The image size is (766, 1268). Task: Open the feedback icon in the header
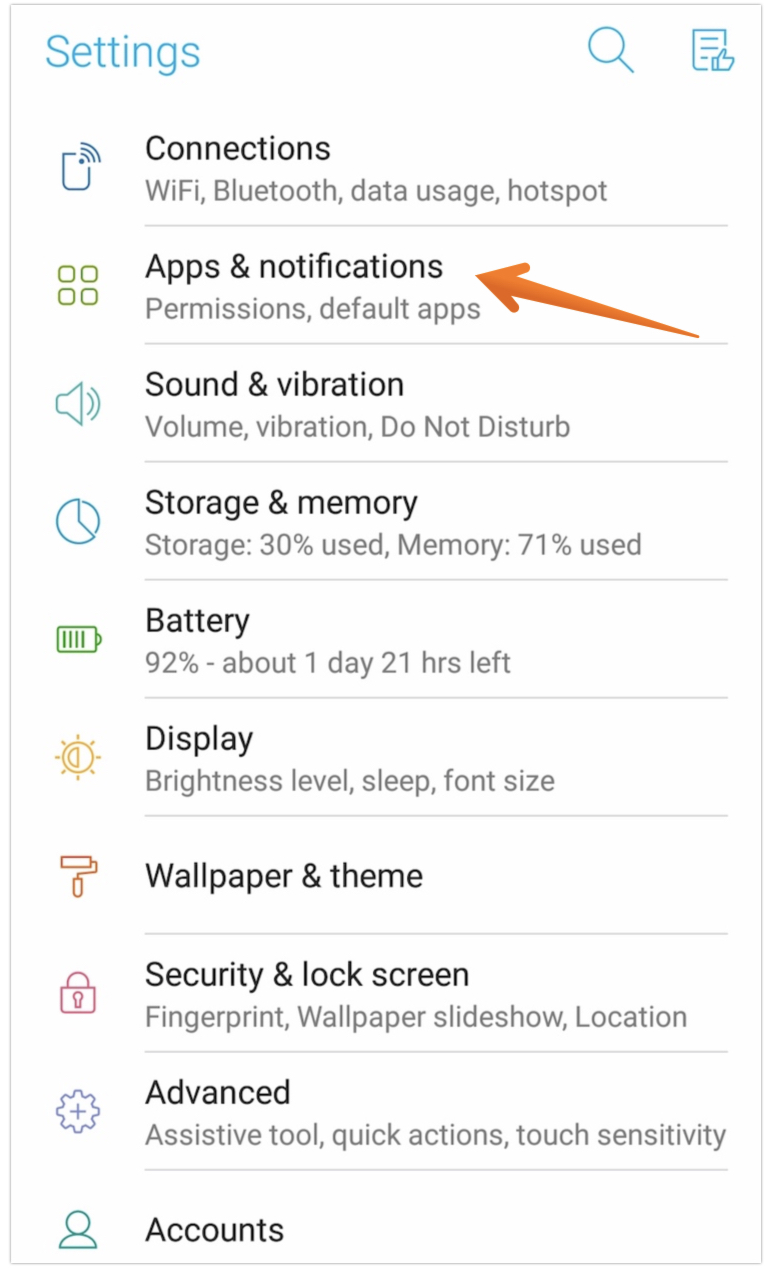click(713, 50)
